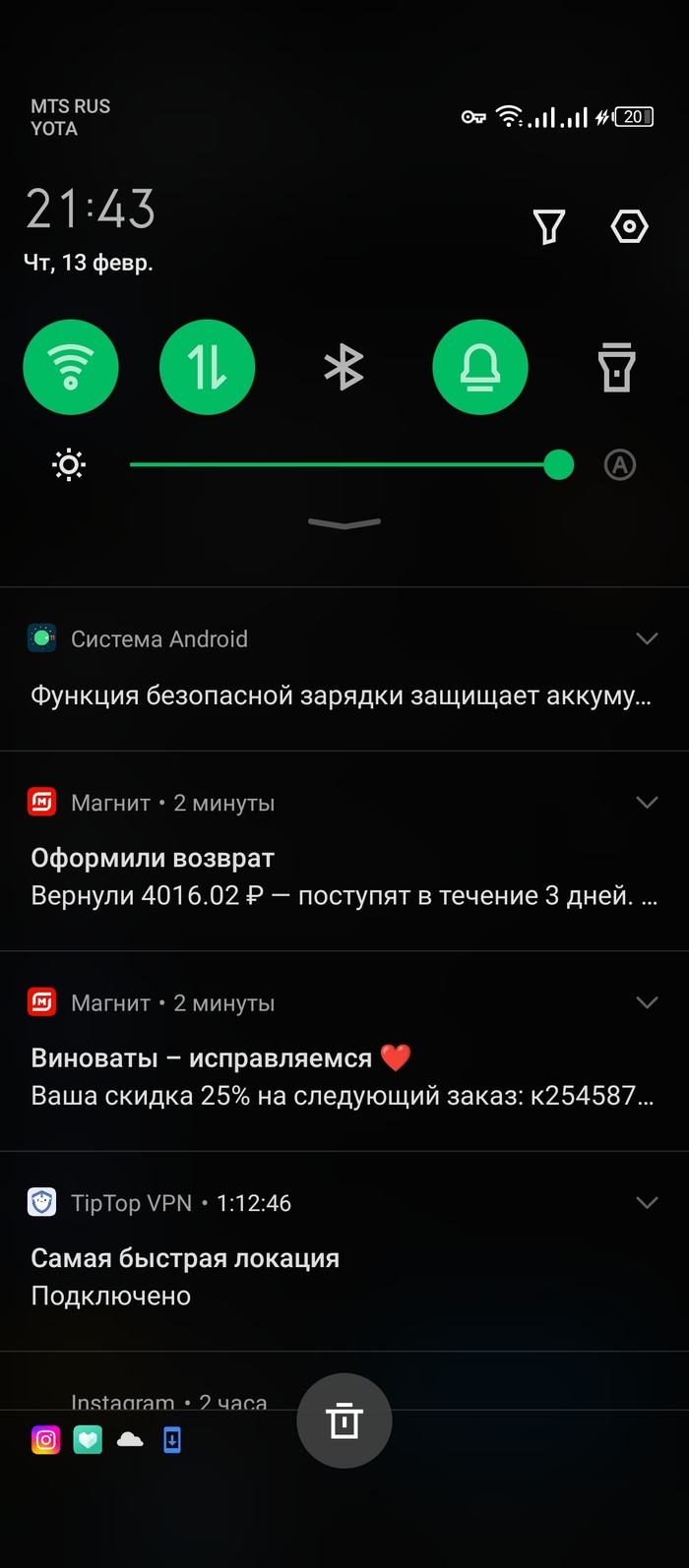
Task: Expand the Система Android notification
Action: coord(647,639)
